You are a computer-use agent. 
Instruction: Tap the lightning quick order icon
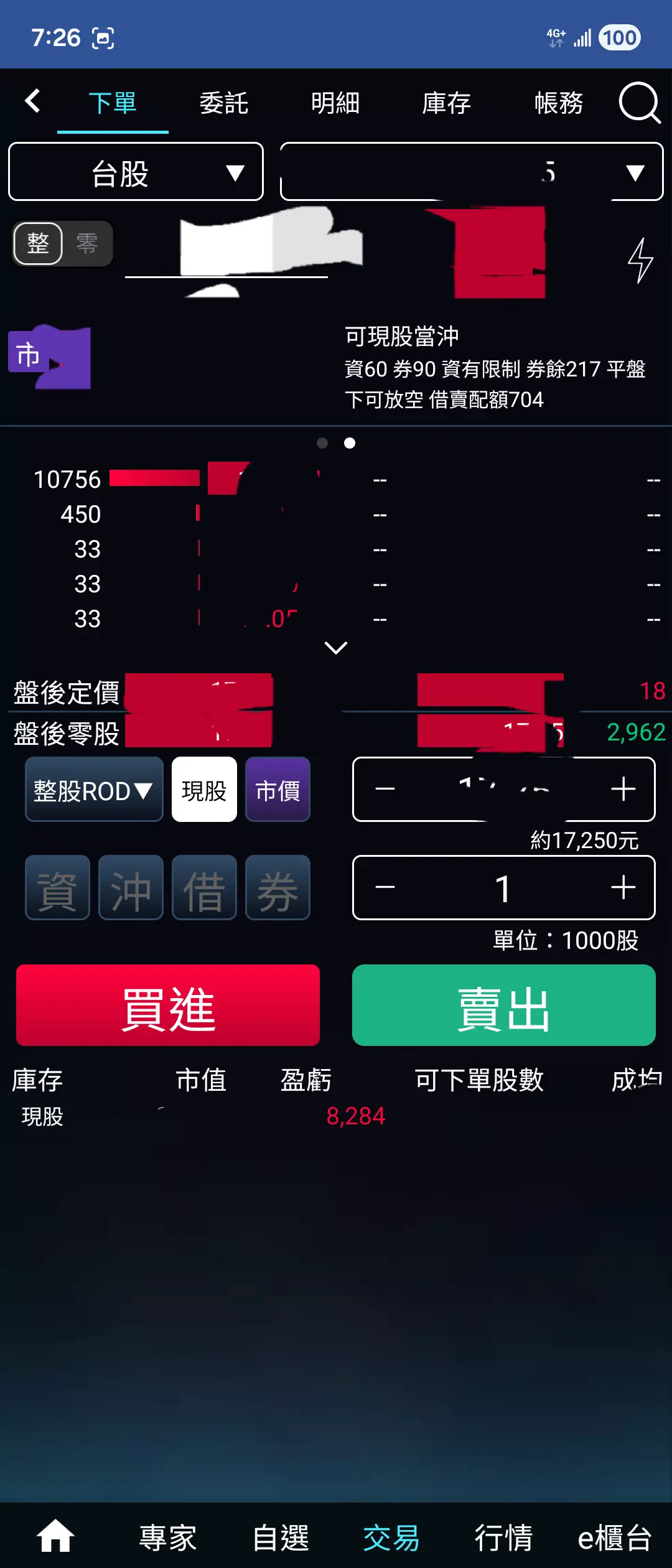[x=640, y=260]
